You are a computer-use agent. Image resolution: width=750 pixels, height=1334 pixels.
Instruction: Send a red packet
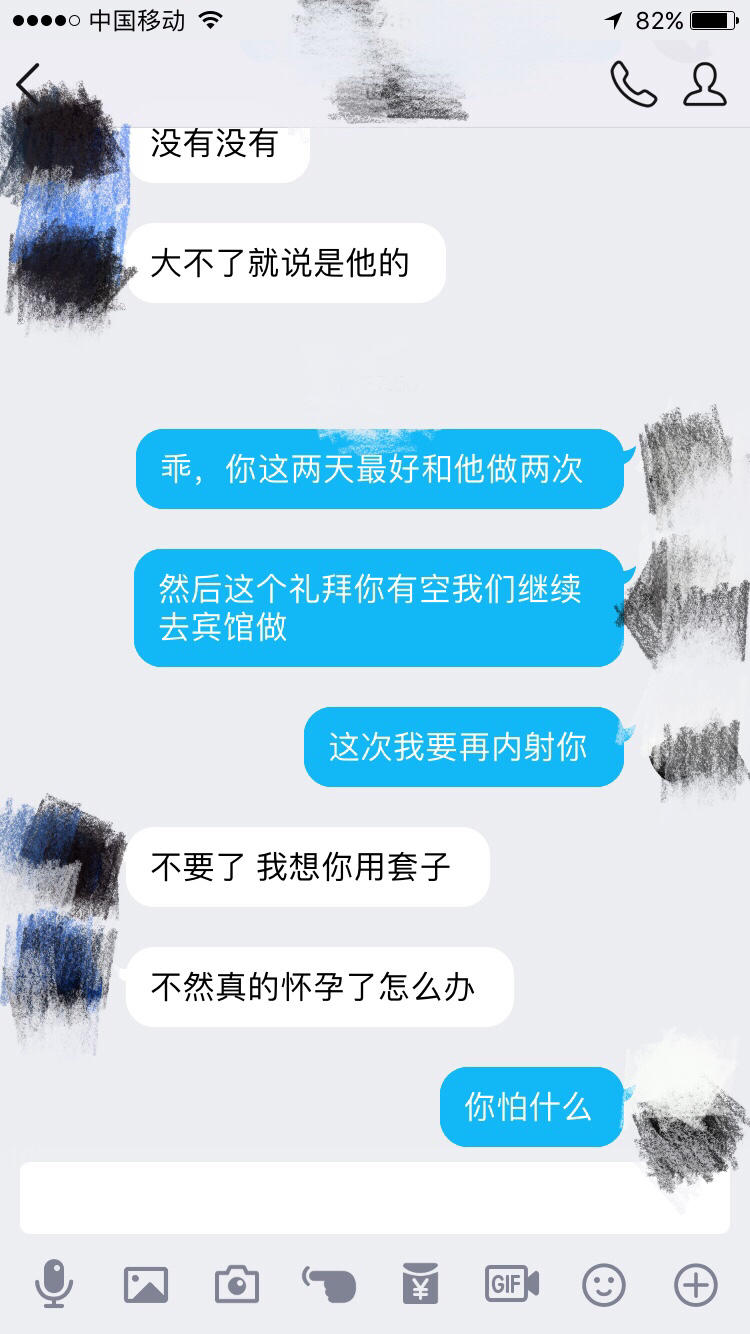click(420, 1284)
